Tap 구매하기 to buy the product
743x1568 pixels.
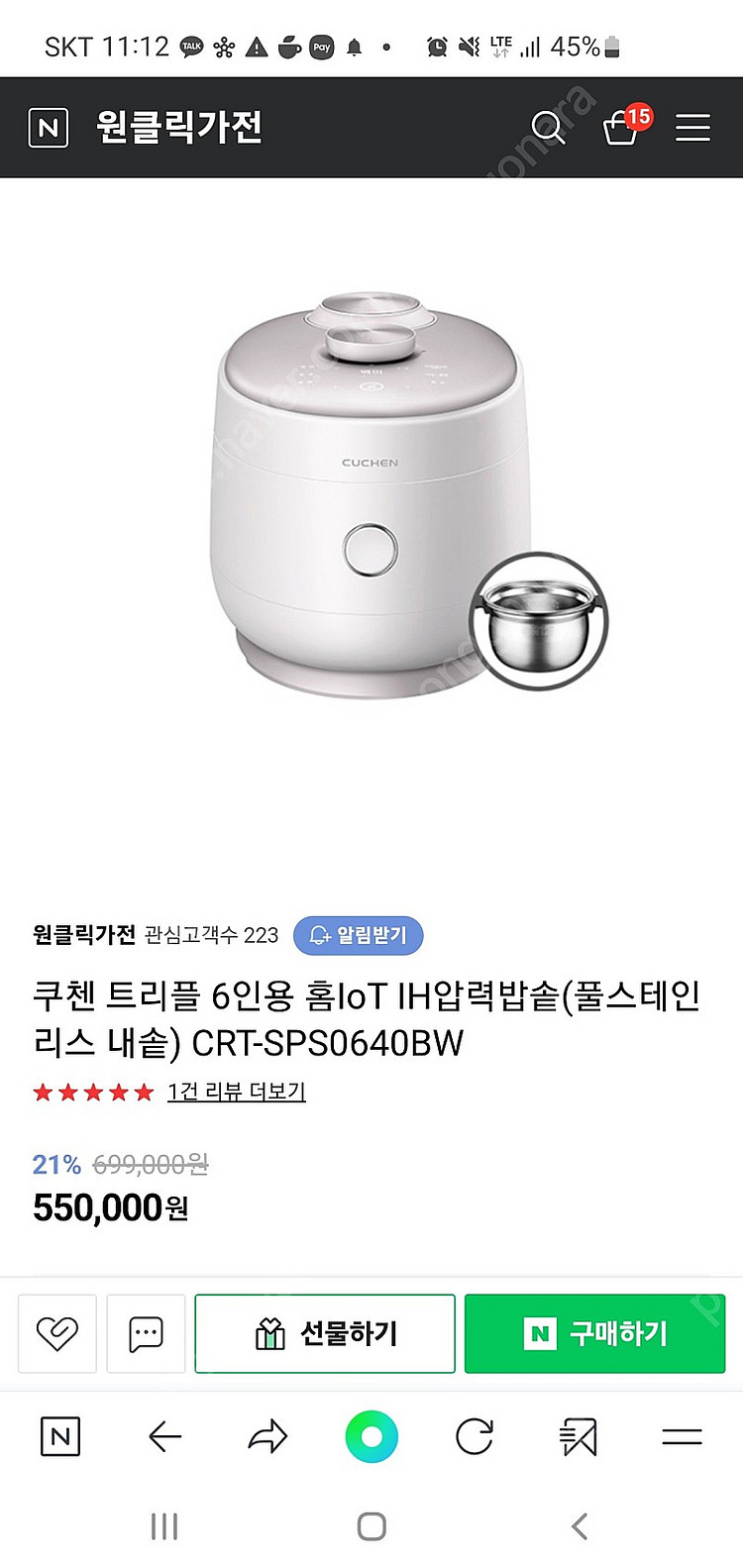pyautogui.click(x=594, y=1333)
